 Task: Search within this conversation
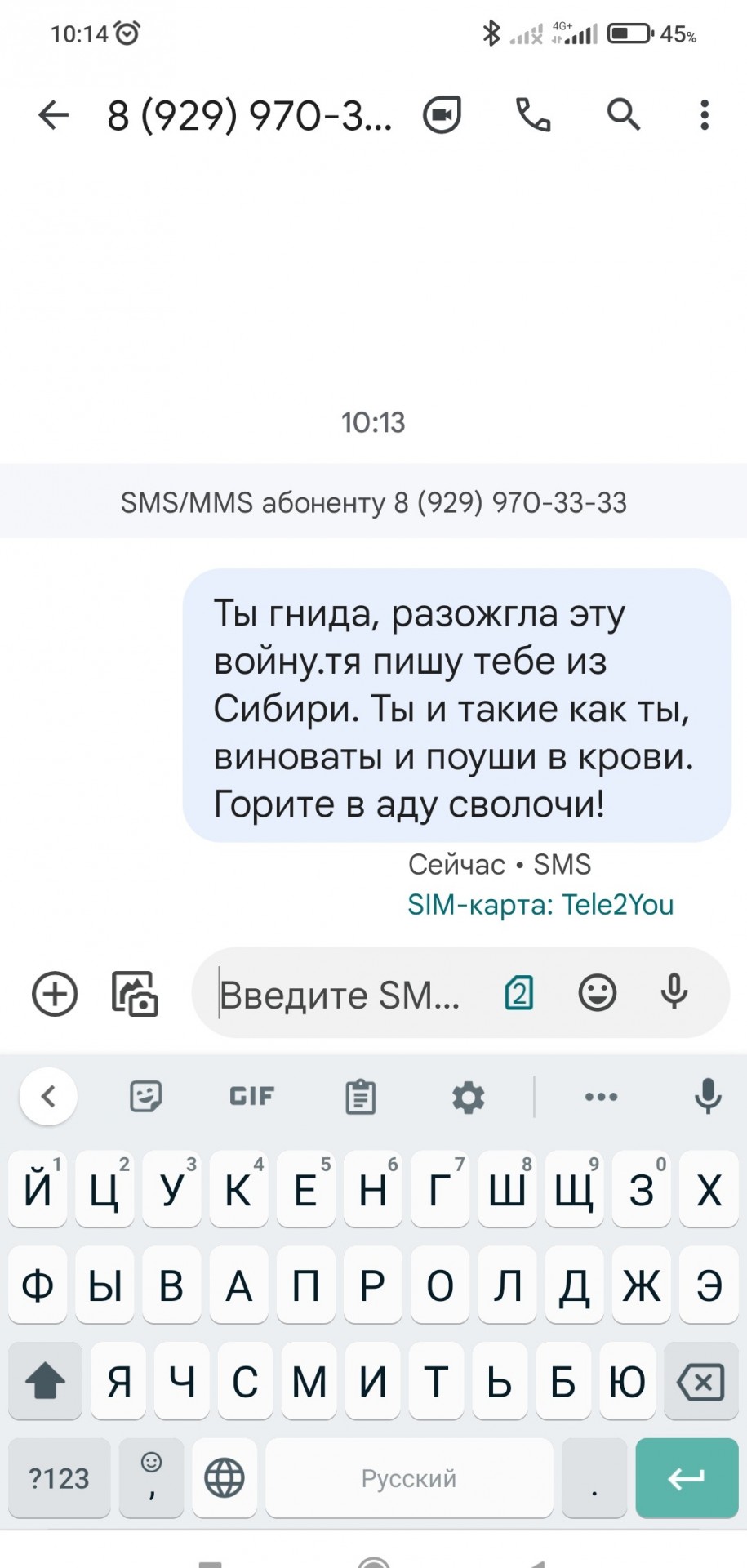coord(623,115)
